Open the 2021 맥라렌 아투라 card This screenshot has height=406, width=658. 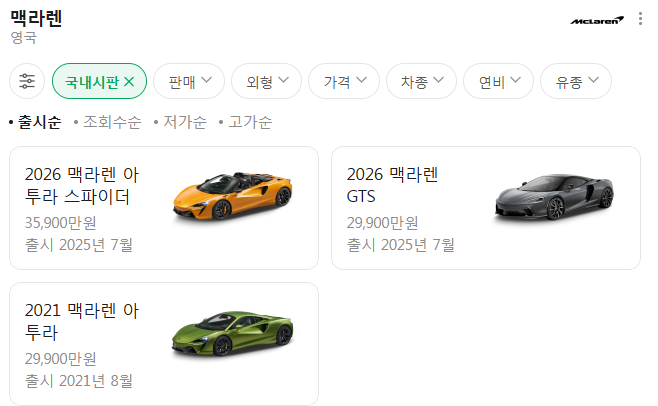point(164,344)
